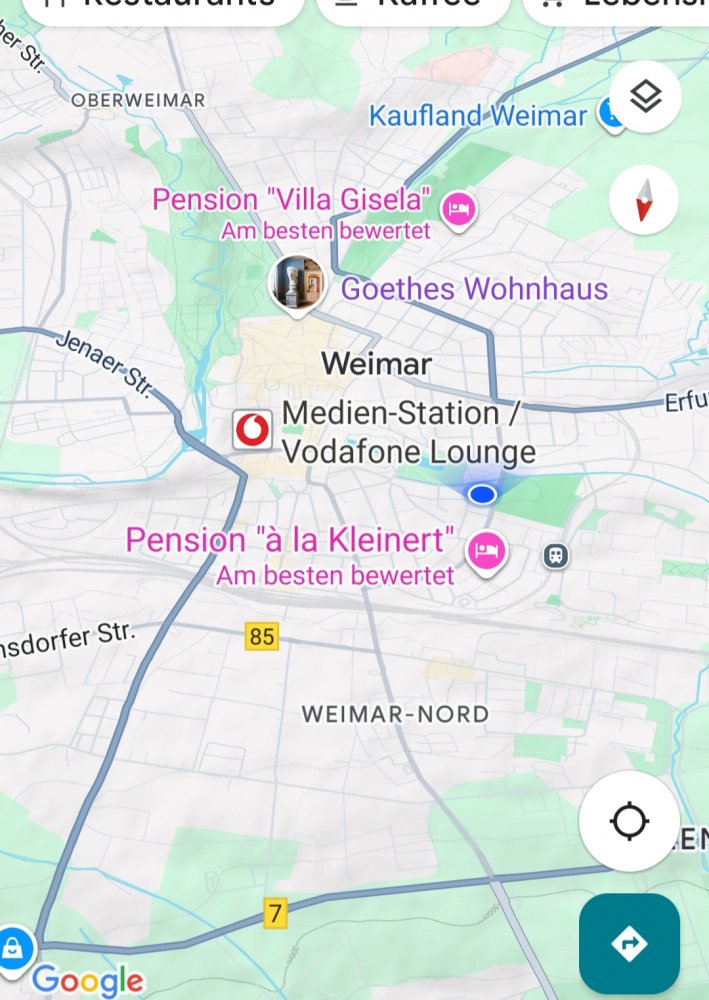Tap the Medien-Station / Vodafone Lounge marker

pos(252,430)
